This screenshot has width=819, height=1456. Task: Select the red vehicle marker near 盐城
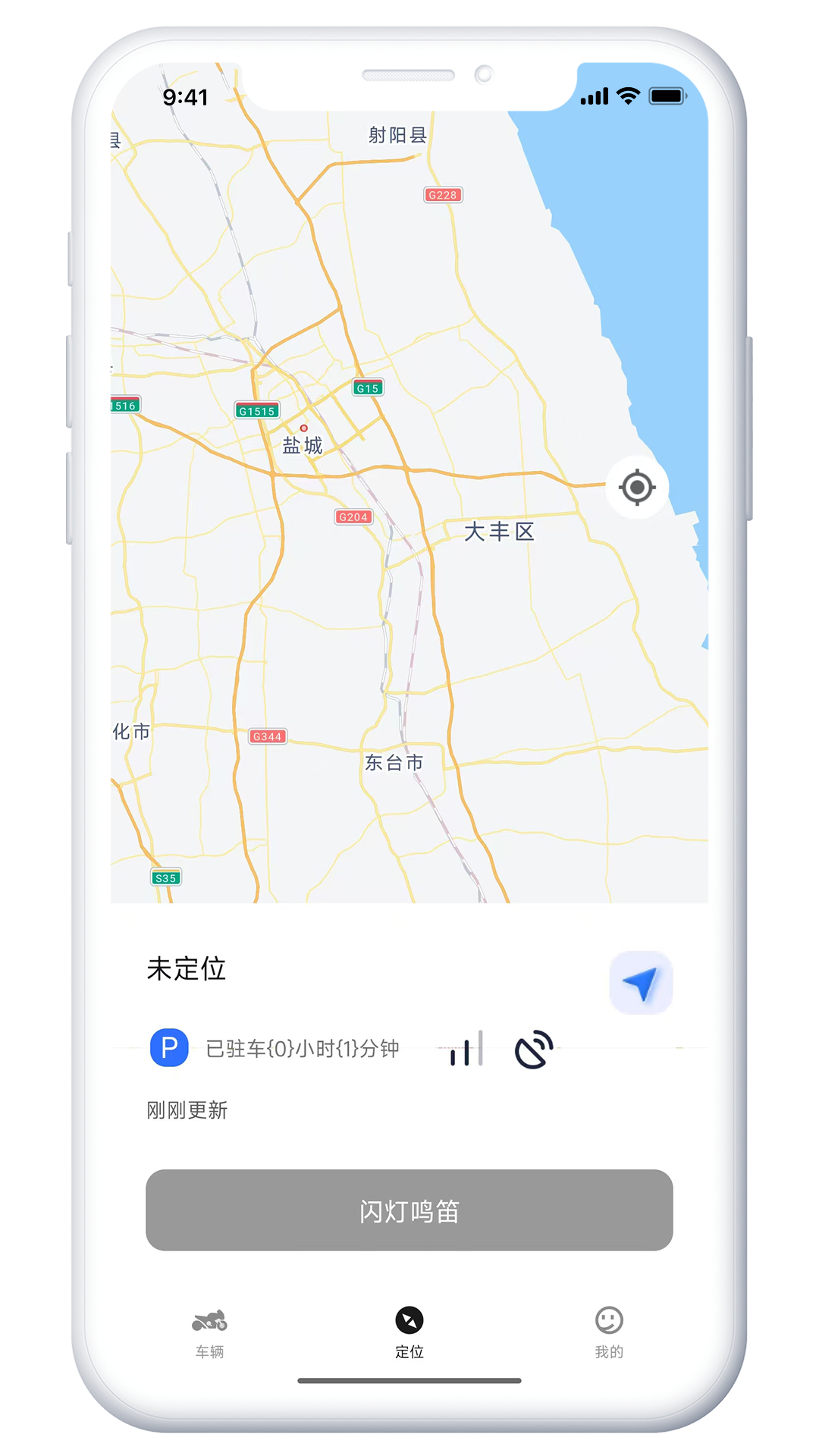coord(303,428)
